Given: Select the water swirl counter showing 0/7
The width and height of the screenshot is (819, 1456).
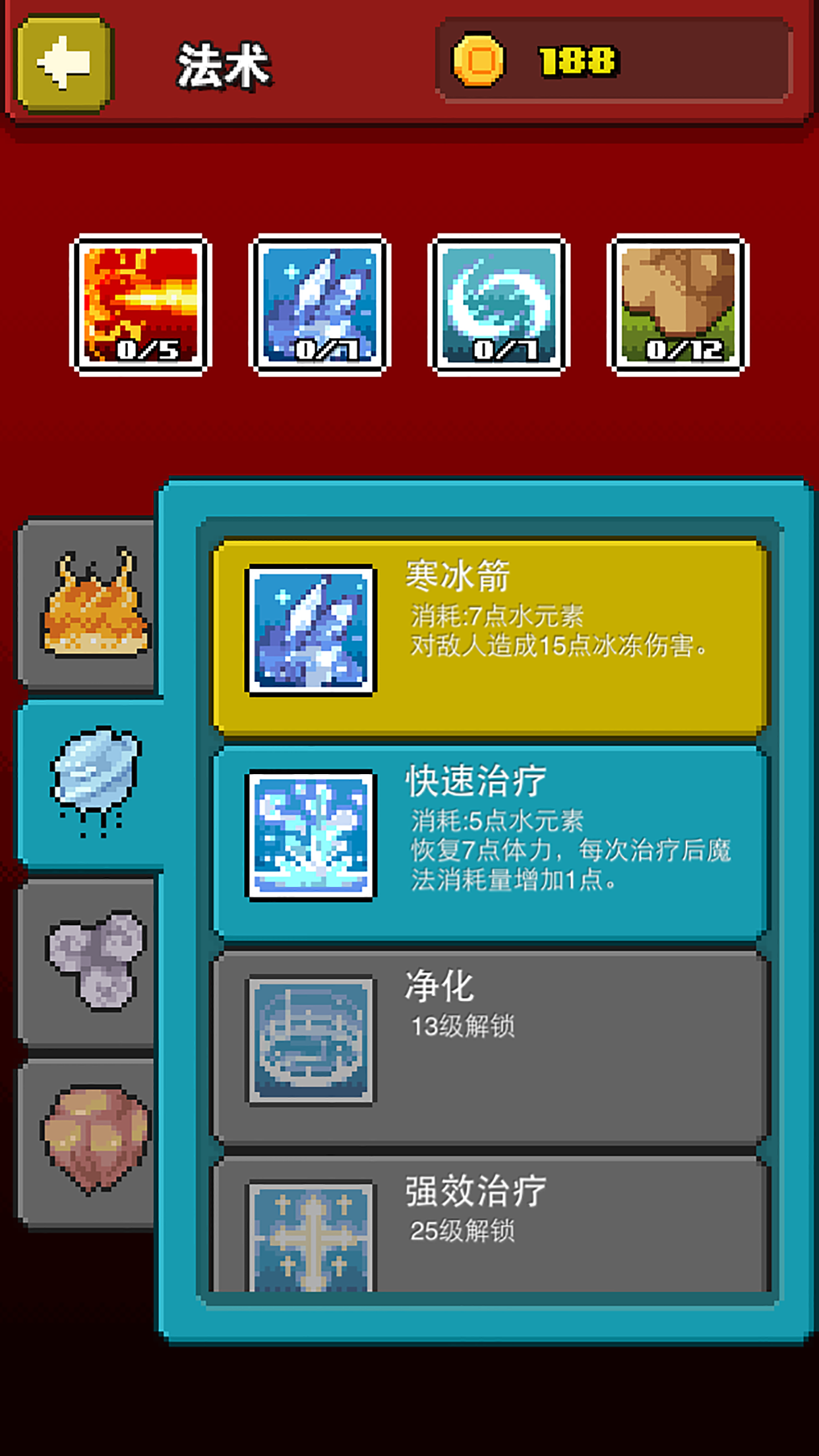Looking at the screenshot, I should click(496, 305).
